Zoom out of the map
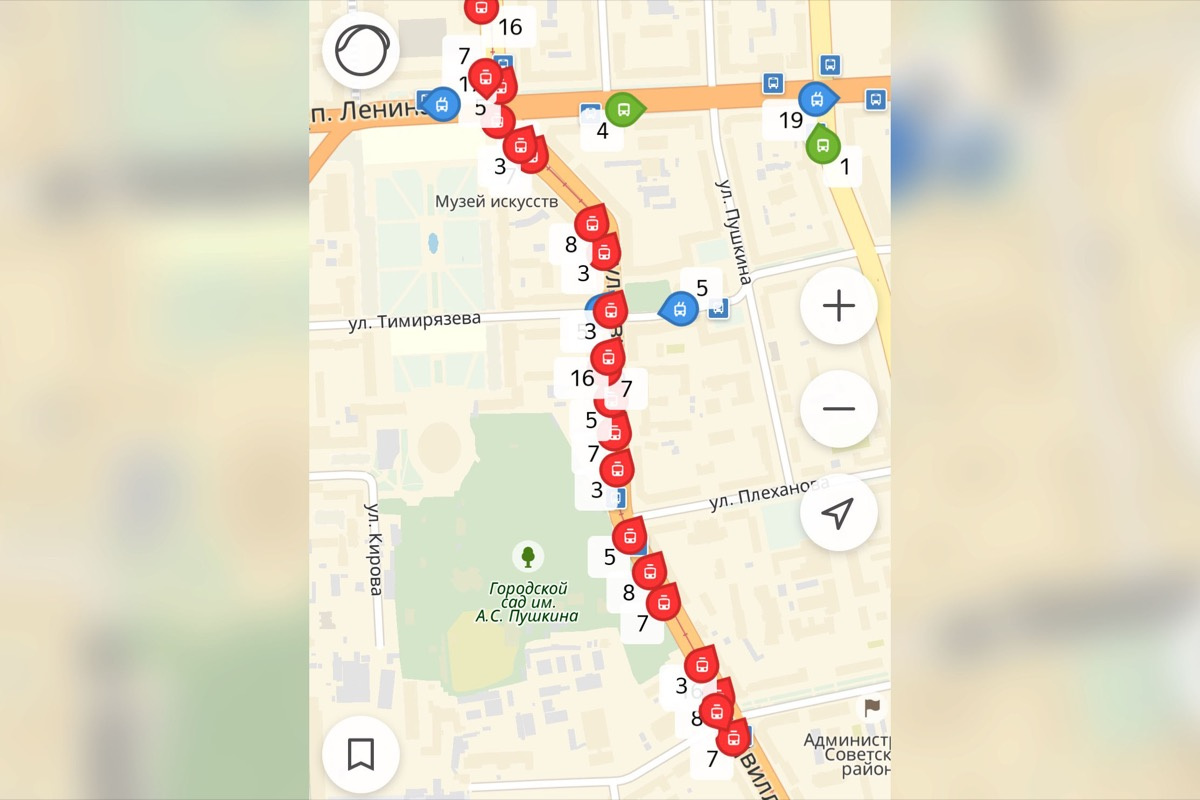Viewport: 1200px width, 800px height. pyautogui.click(x=838, y=409)
